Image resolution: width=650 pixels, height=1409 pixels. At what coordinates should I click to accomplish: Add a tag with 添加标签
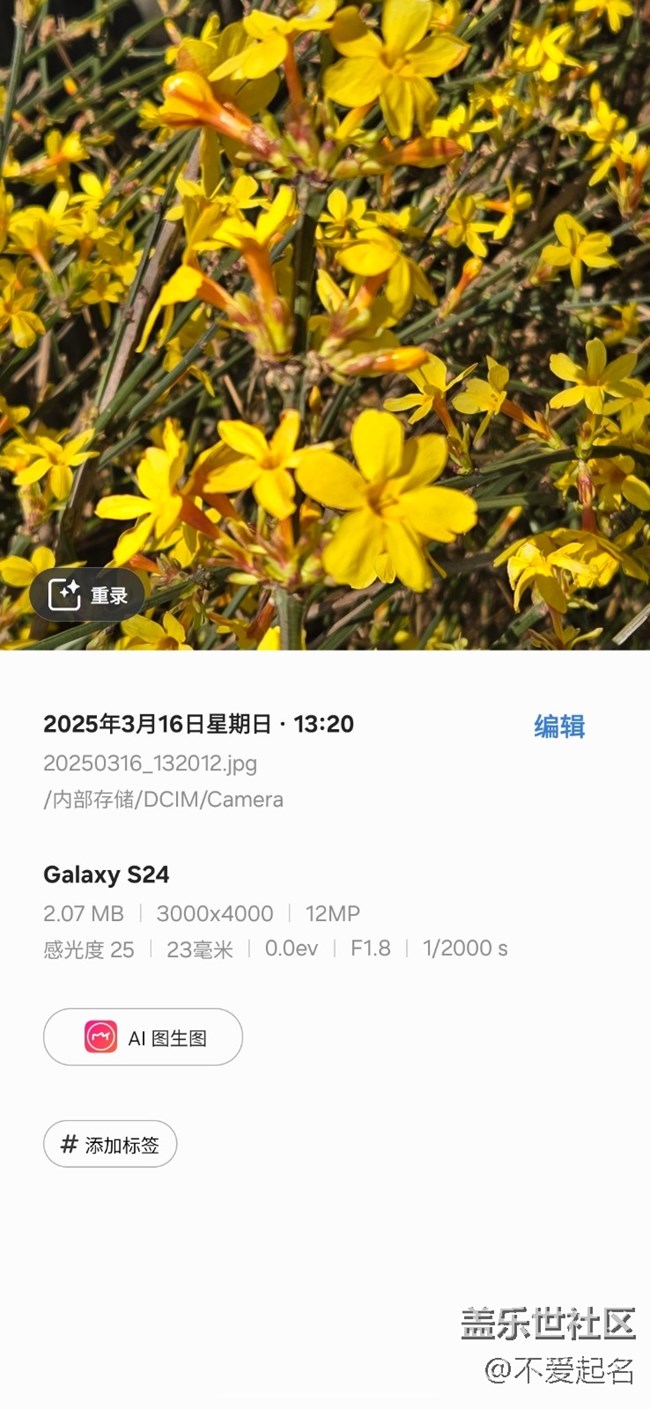pyautogui.click(x=110, y=1144)
